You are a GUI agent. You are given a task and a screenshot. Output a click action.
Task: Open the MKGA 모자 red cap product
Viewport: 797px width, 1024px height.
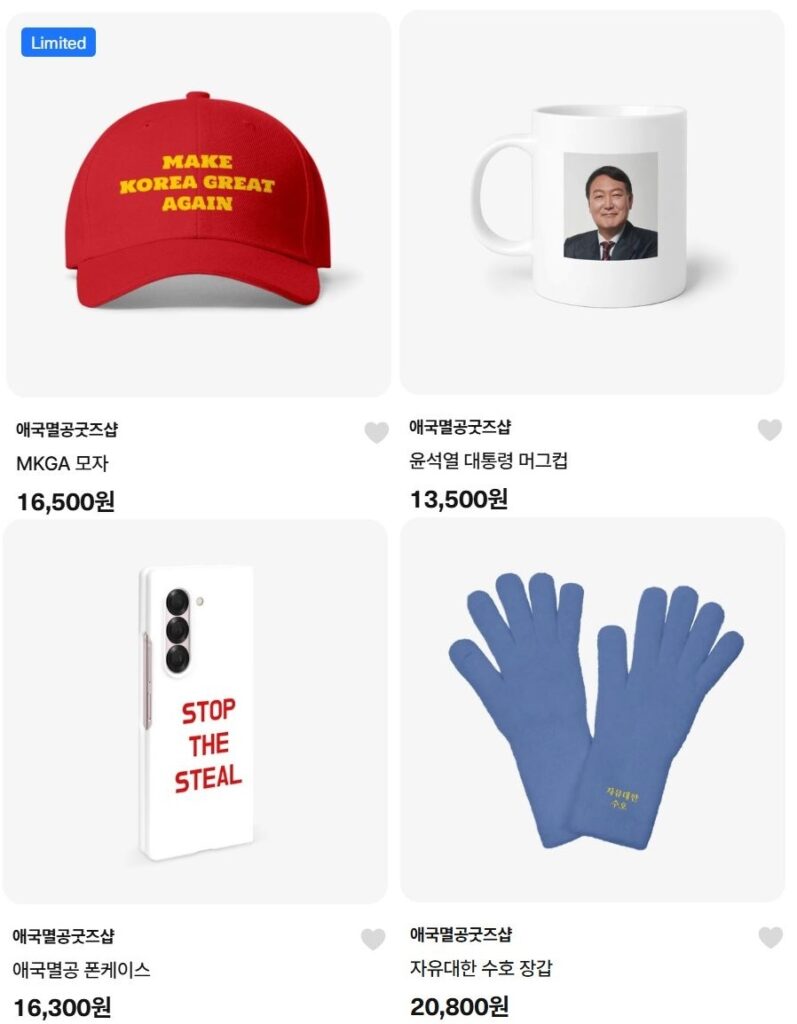coord(198,205)
